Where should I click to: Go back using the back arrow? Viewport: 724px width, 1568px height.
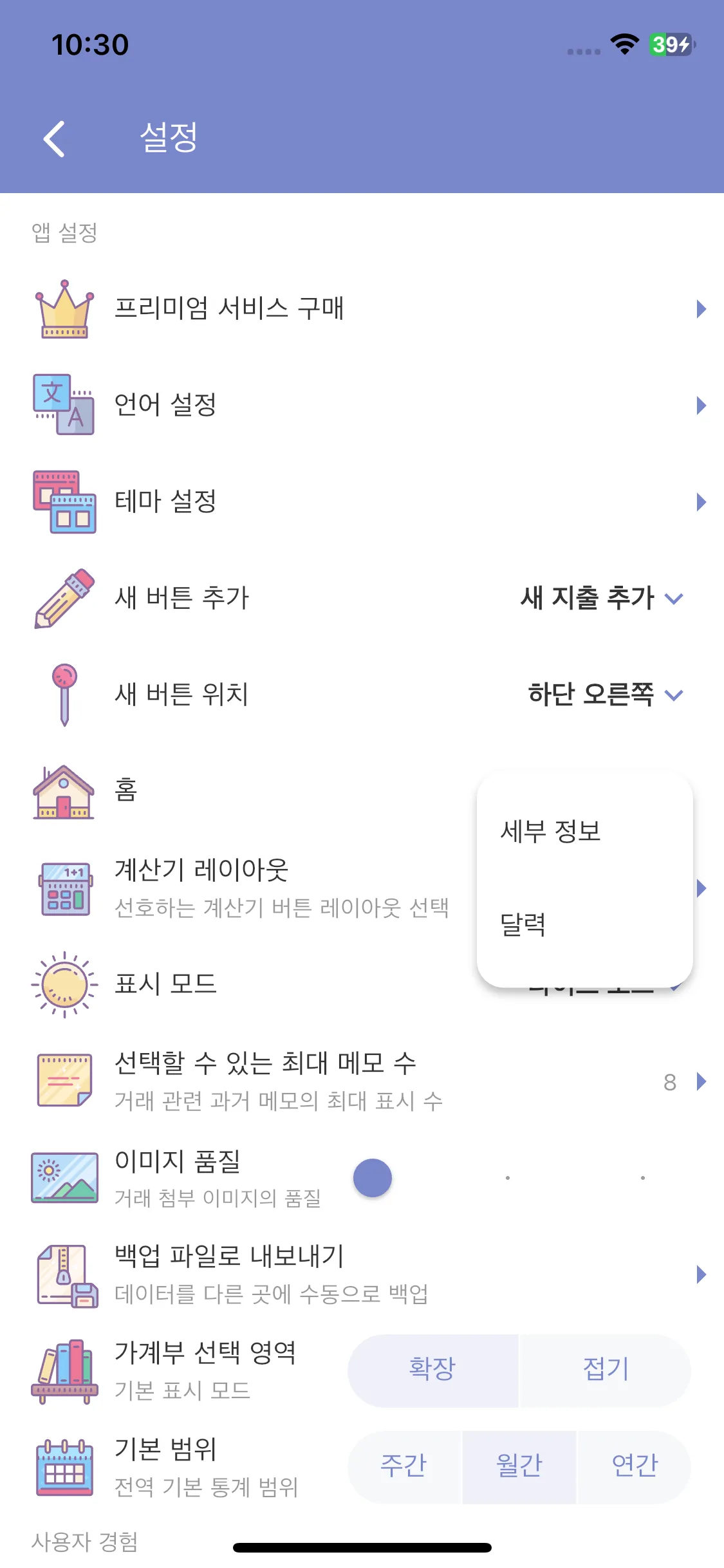(54, 137)
